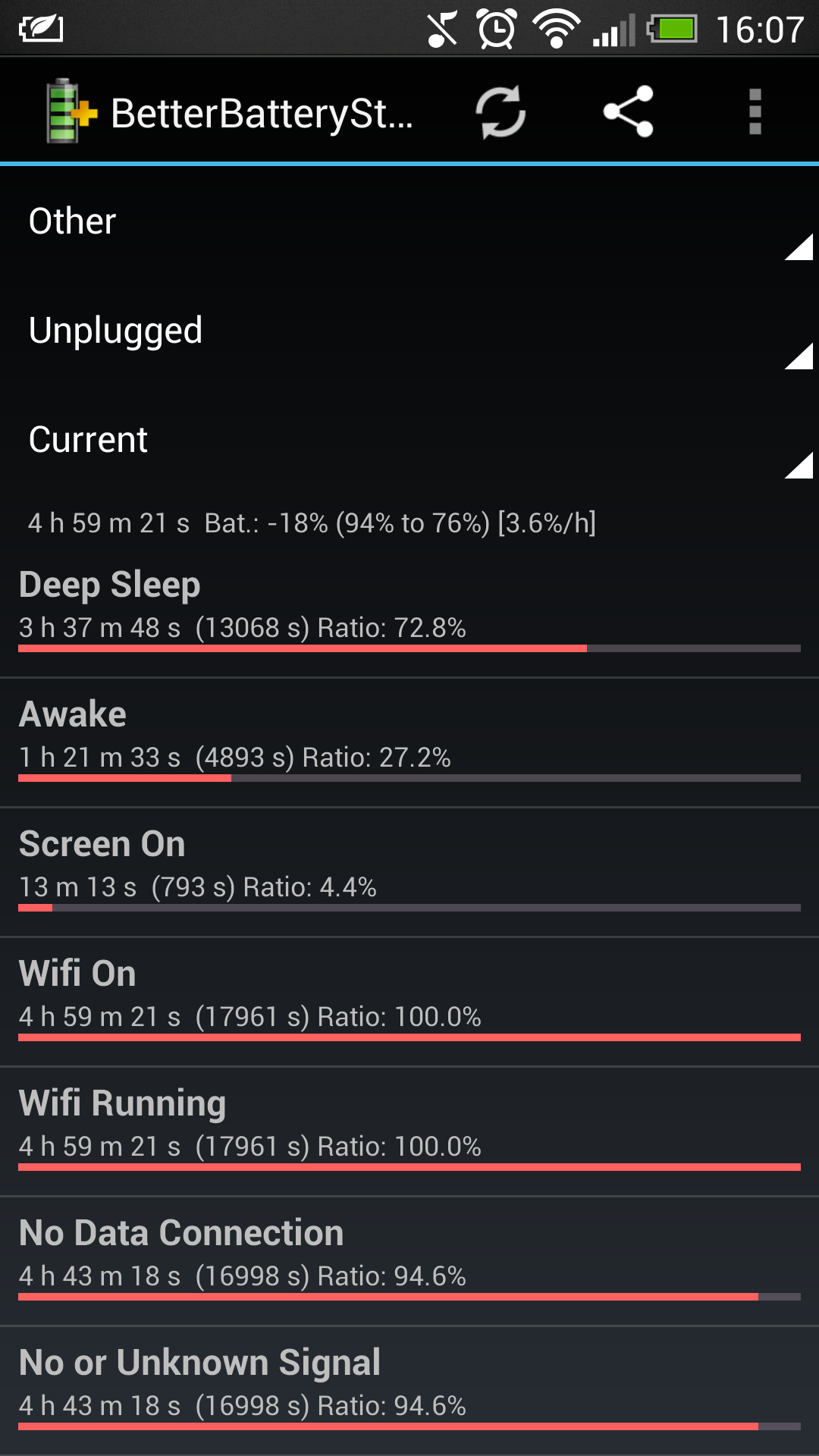Tap the Wifi On entry
Image resolution: width=819 pixels, height=1456 pixels.
409,1002
